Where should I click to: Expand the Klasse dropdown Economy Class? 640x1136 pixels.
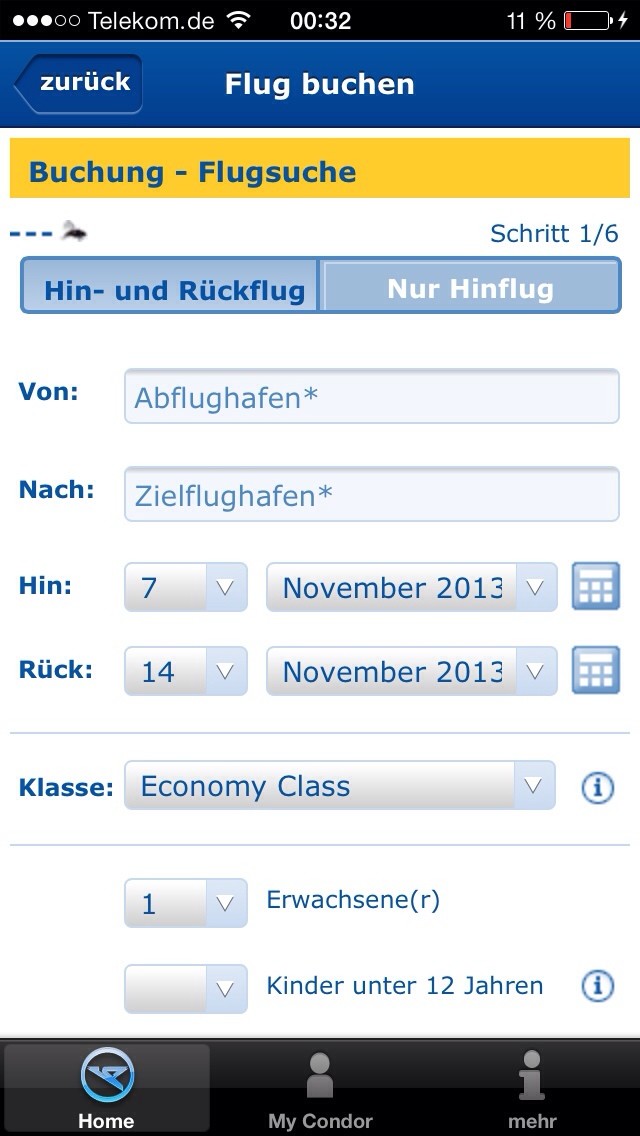coord(340,785)
